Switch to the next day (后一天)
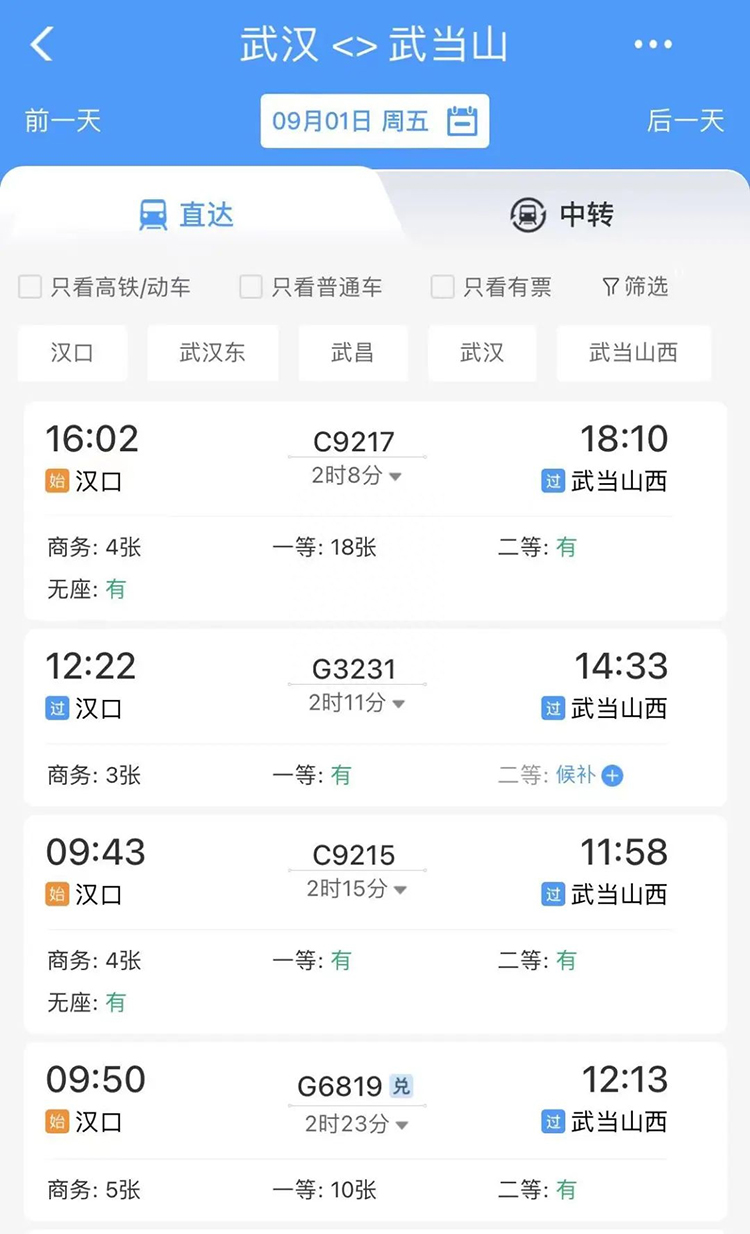Image resolution: width=750 pixels, height=1234 pixels. pyautogui.click(x=686, y=121)
